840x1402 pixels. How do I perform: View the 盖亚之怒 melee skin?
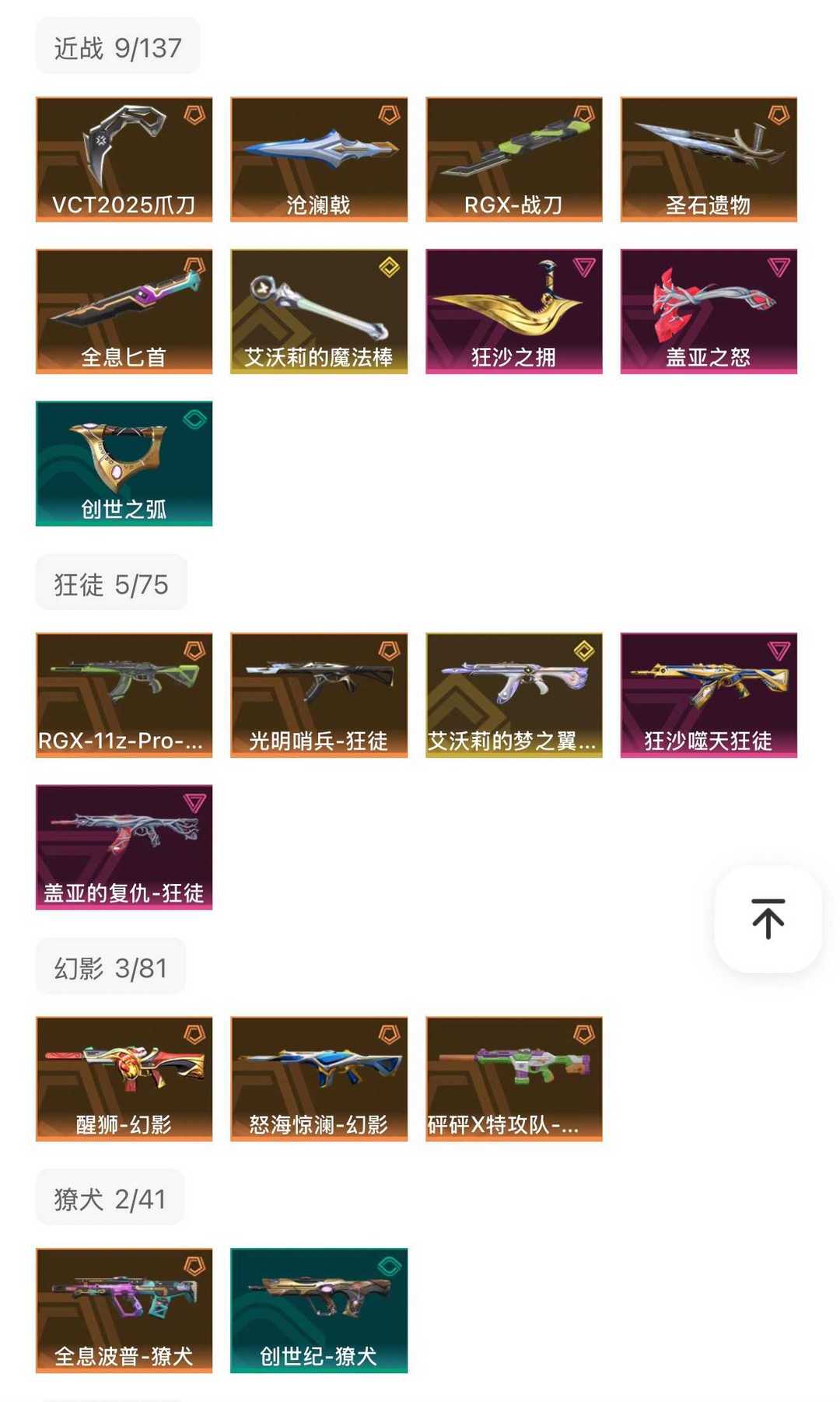(709, 311)
